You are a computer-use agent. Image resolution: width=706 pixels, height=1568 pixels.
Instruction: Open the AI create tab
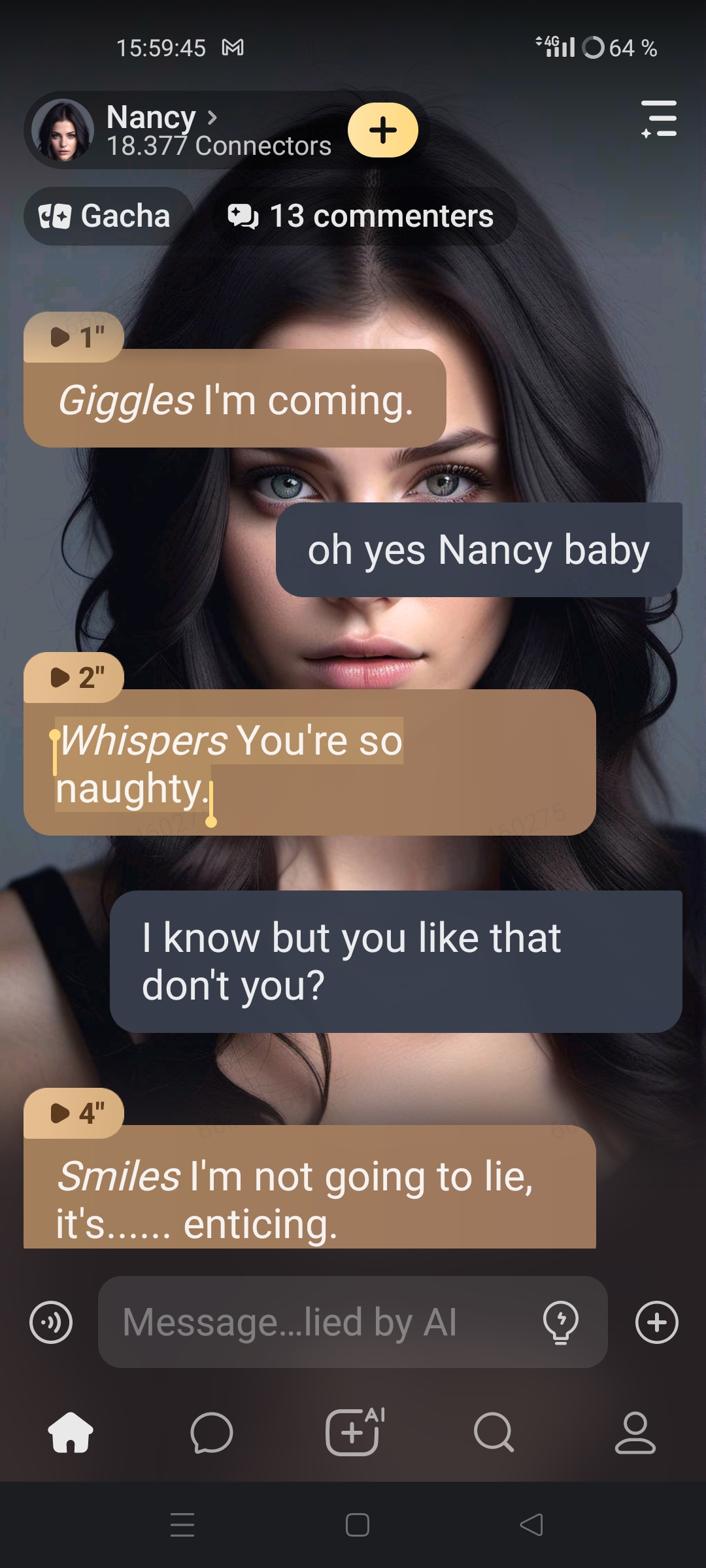(354, 1432)
